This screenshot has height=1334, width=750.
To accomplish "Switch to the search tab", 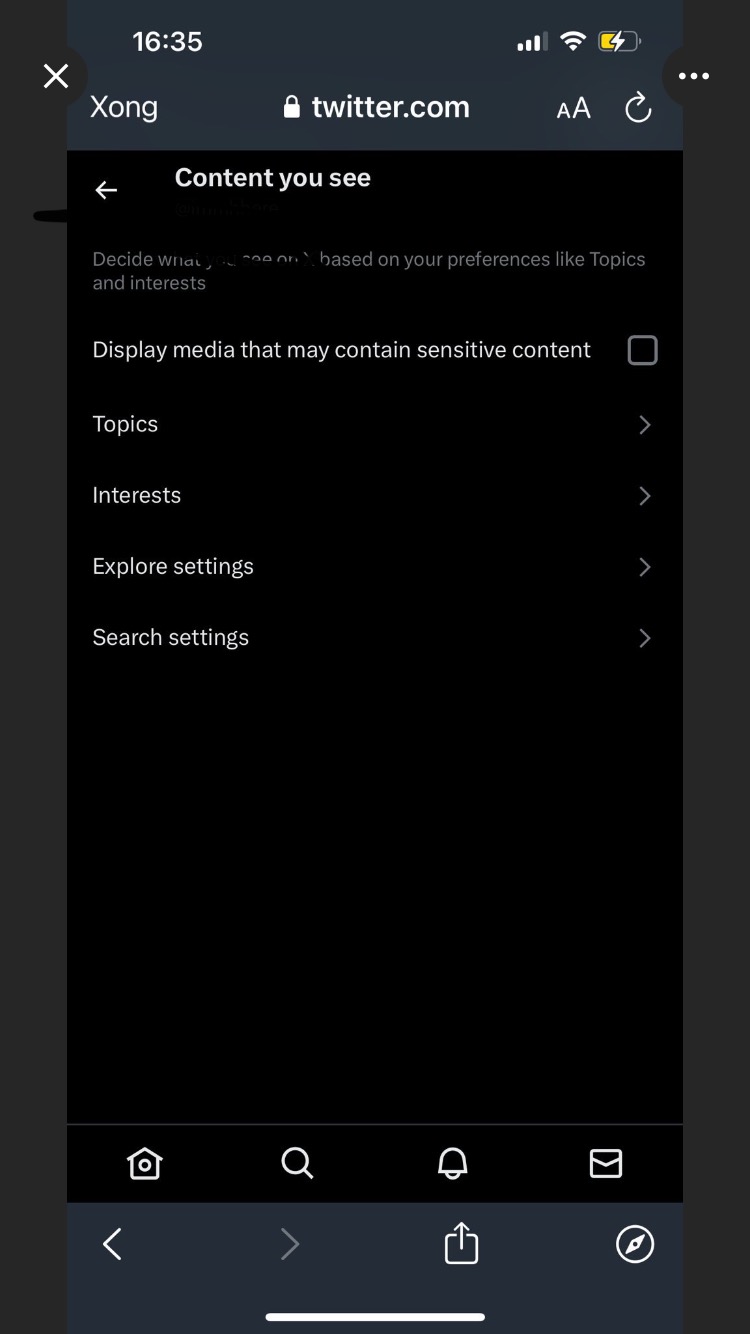I will tap(297, 1163).
